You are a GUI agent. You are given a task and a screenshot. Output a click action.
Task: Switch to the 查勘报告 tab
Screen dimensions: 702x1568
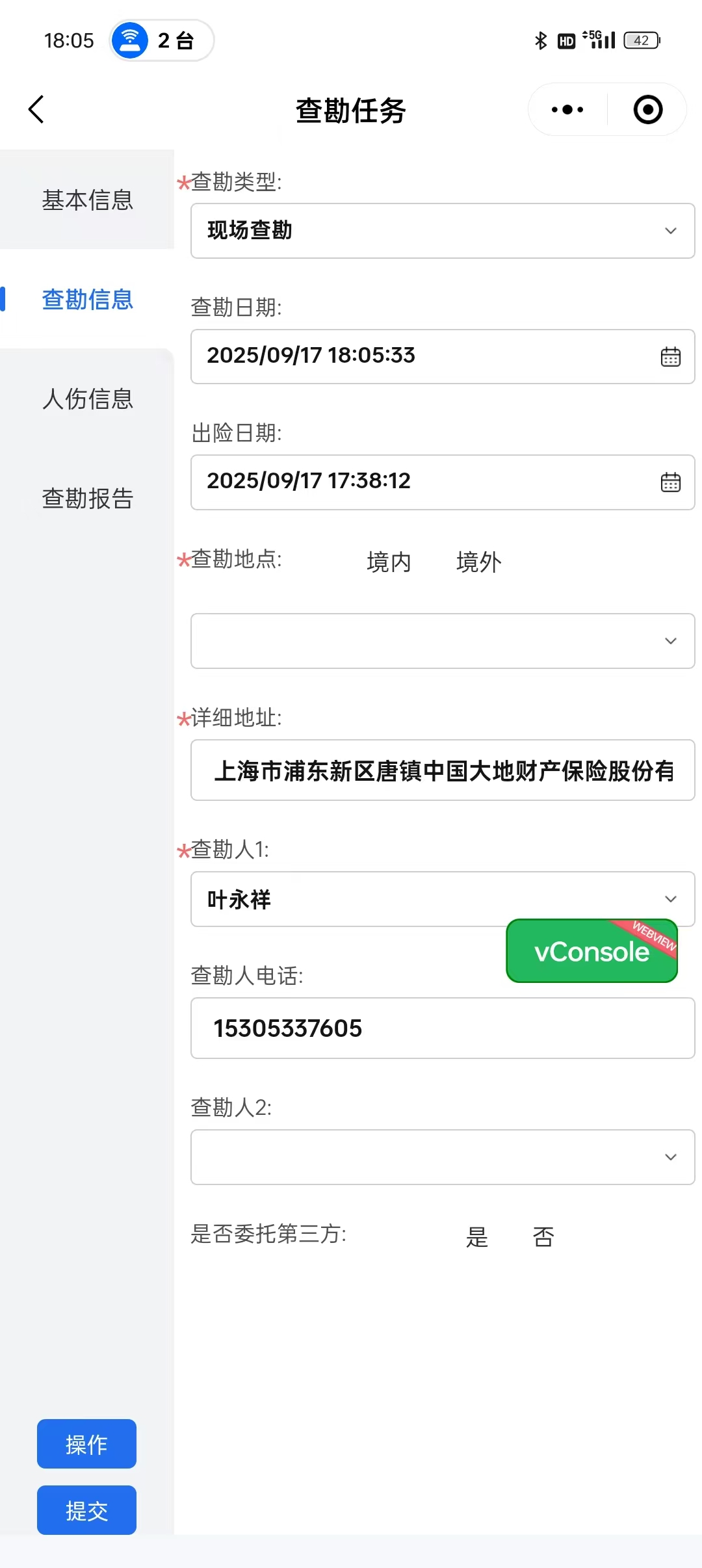tap(87, 499)
